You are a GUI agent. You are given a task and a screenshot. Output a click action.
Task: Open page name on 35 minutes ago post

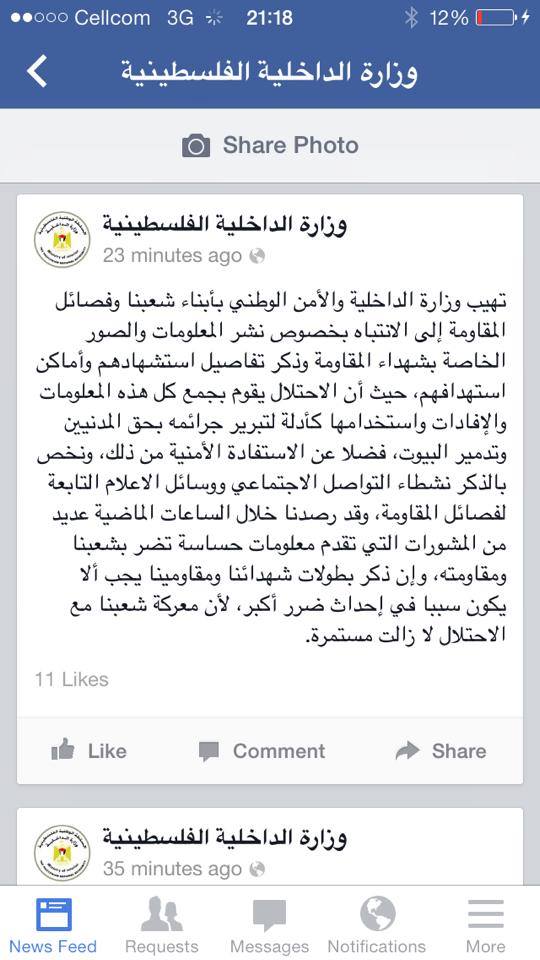pos(224,839)
